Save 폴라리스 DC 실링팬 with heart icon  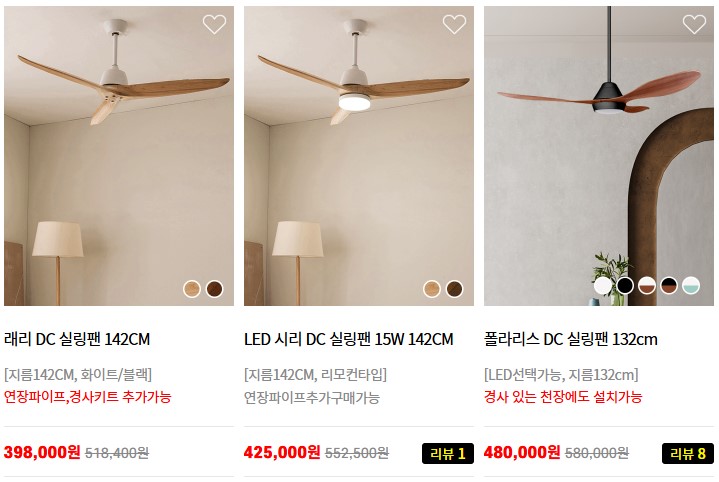coord(694,25)
